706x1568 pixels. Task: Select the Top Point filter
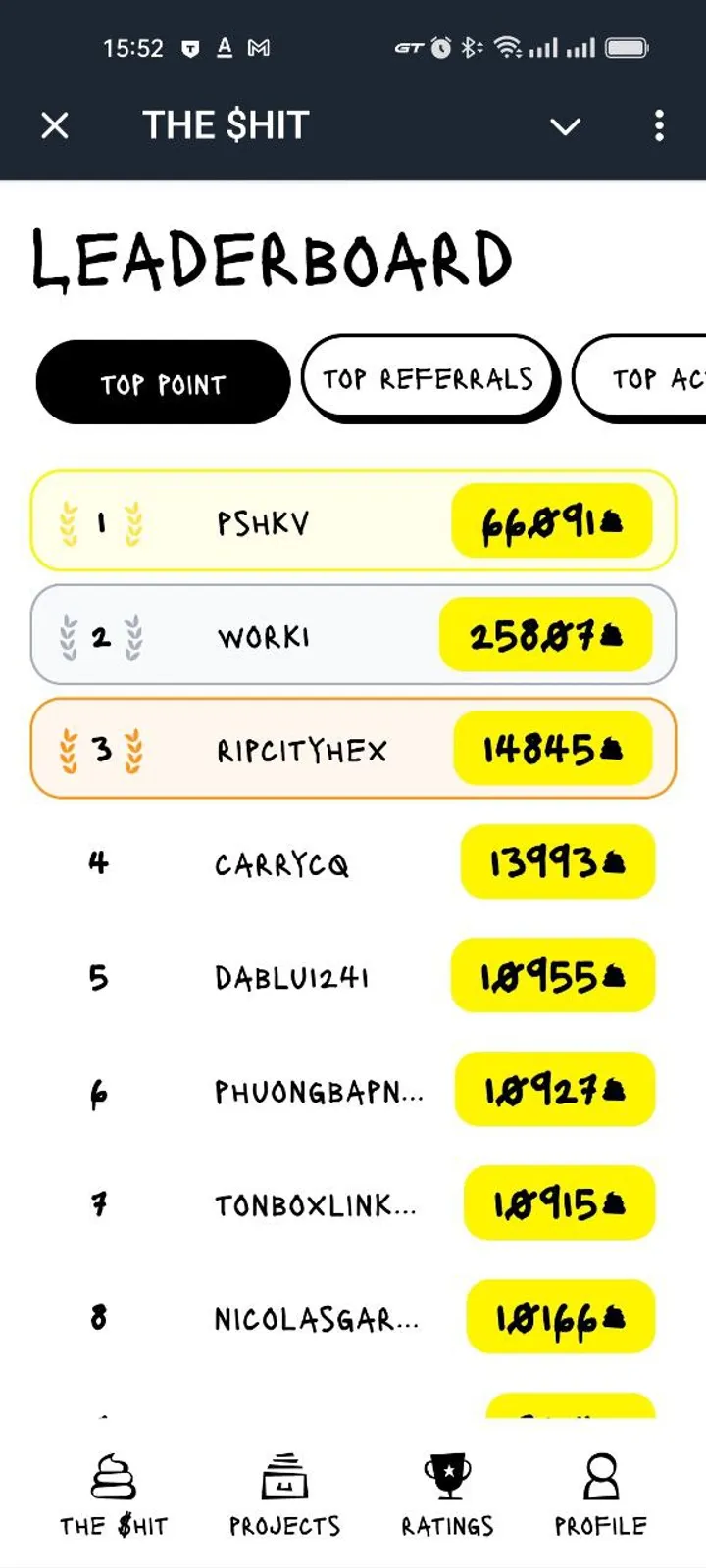click(x=163, y=383)
